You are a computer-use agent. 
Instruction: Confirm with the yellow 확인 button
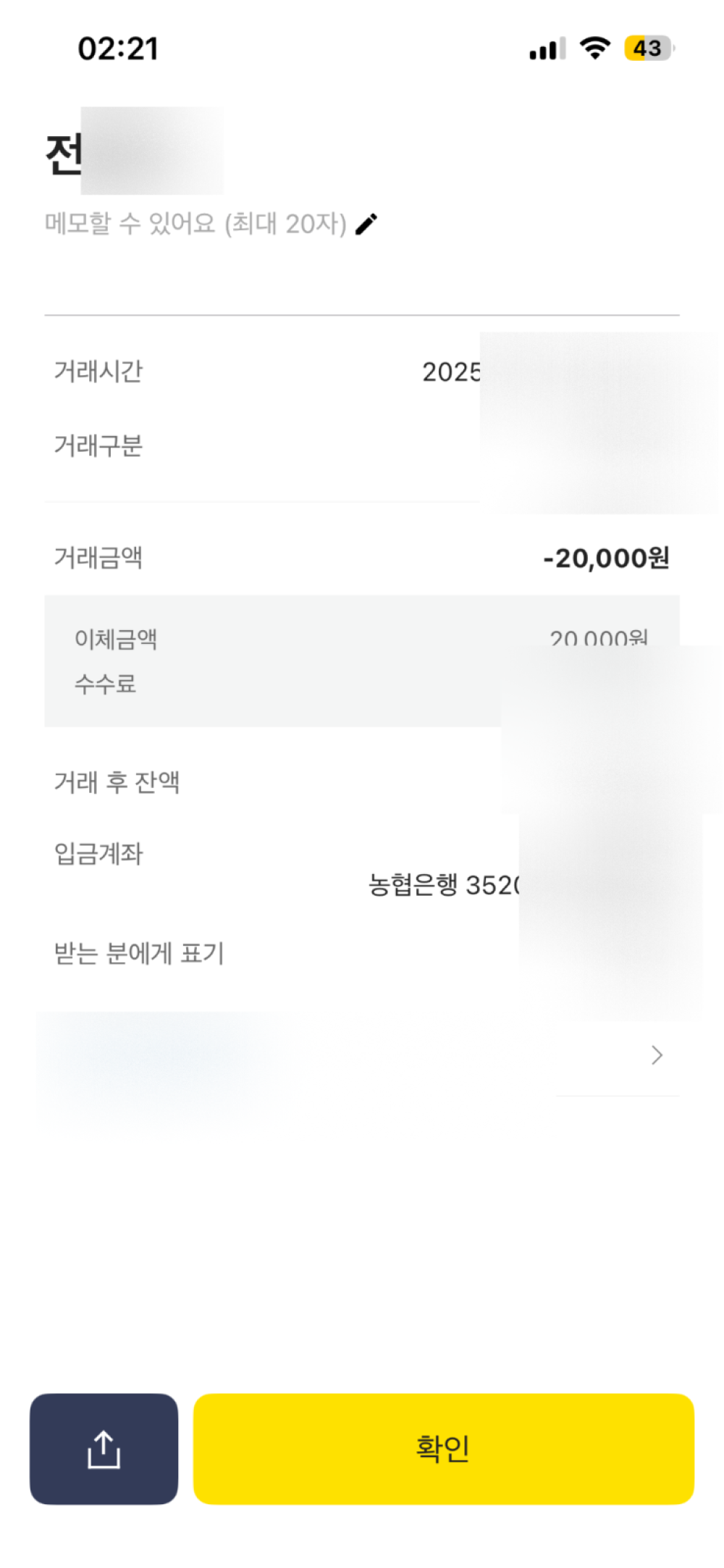(443, 1448)
